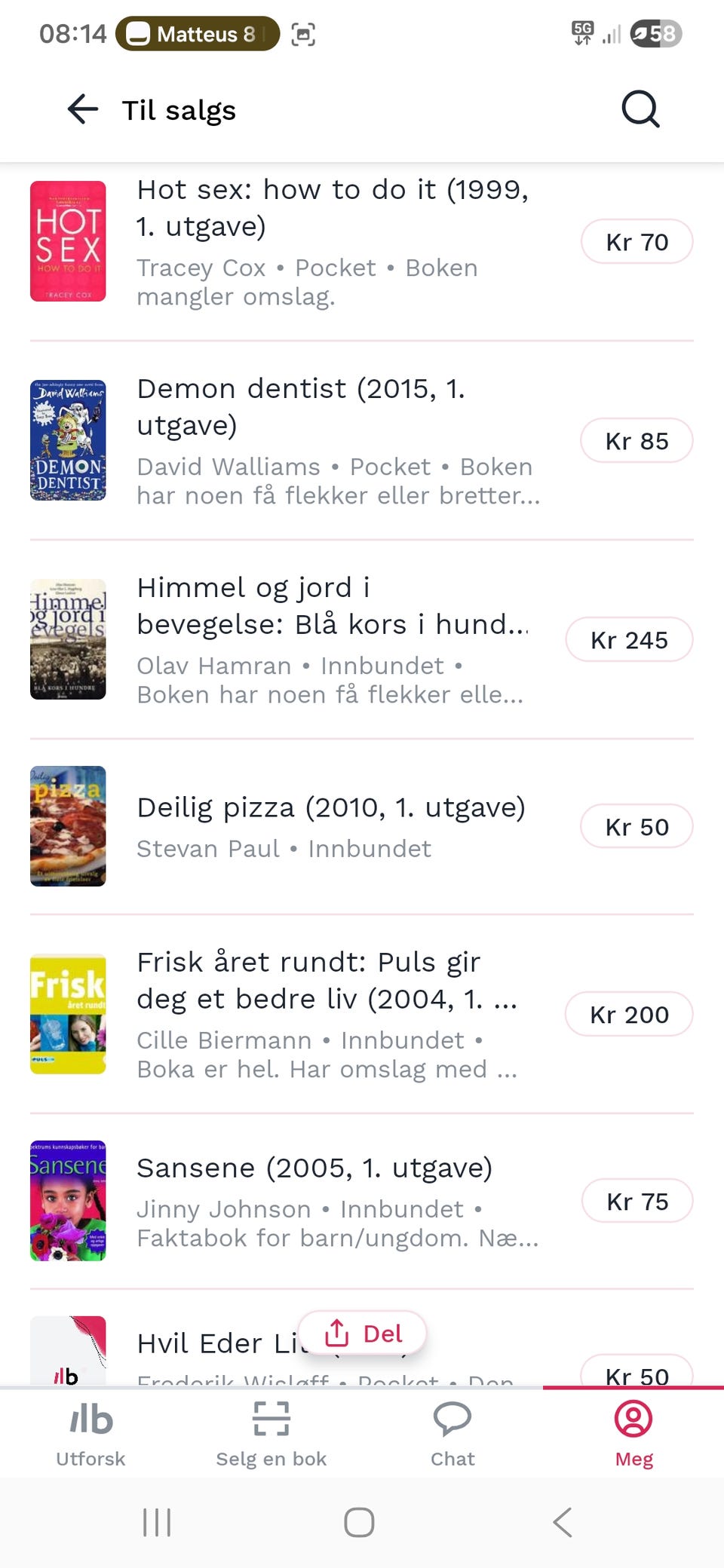Viewport: 724px width, 1568px height.
Task: Switch to the Utforsk tab
Action: [90, 1434]
